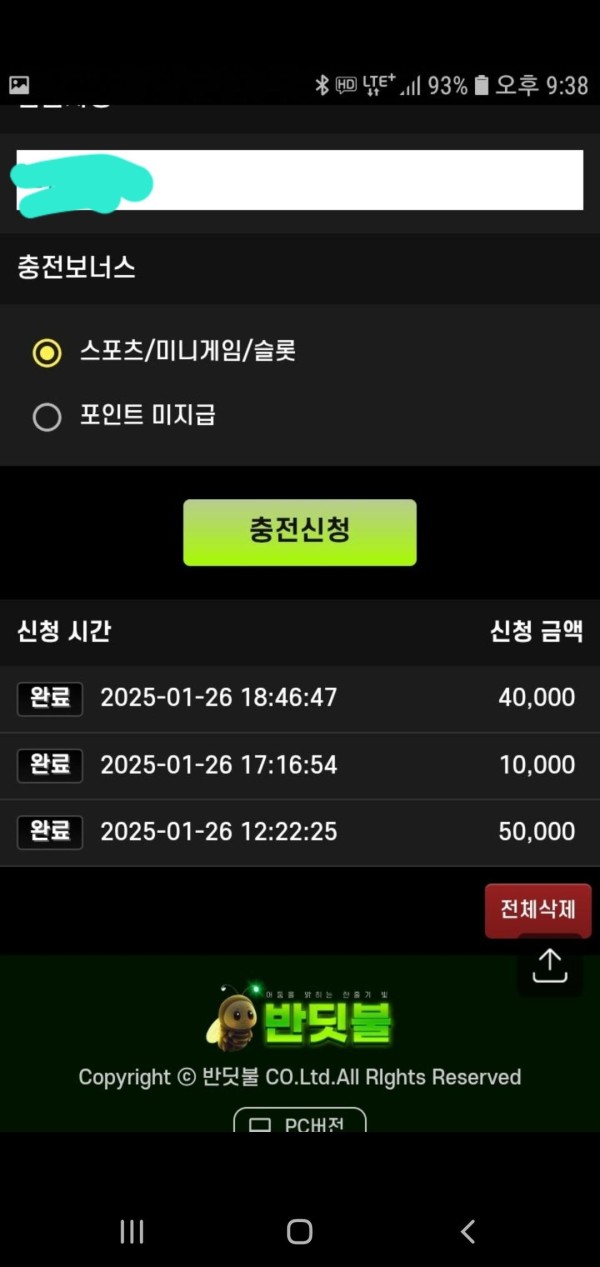Tap the upload arrow icon

click(x=549, y=966)
